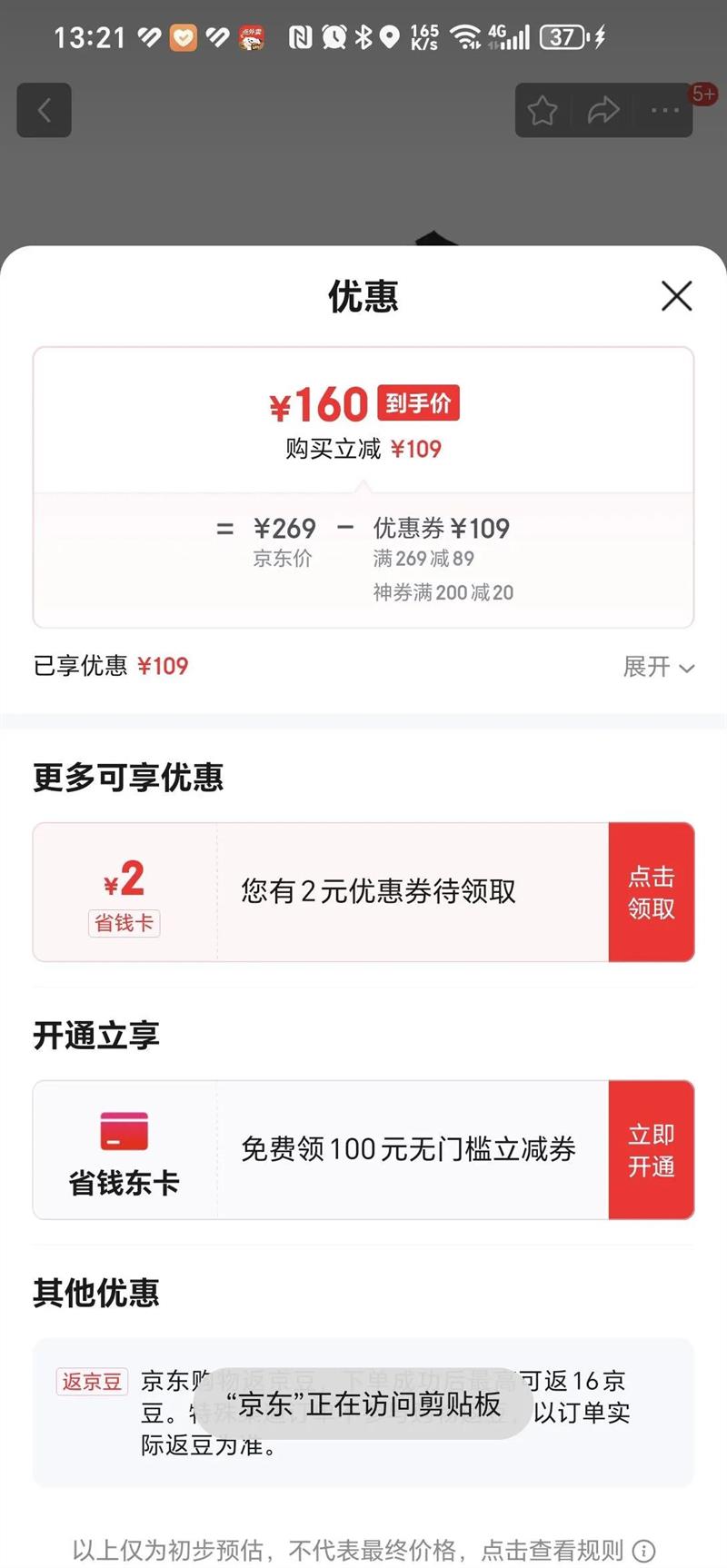
Task: Expand the 已享优惠 details with 展开
Action: point(658,667)
